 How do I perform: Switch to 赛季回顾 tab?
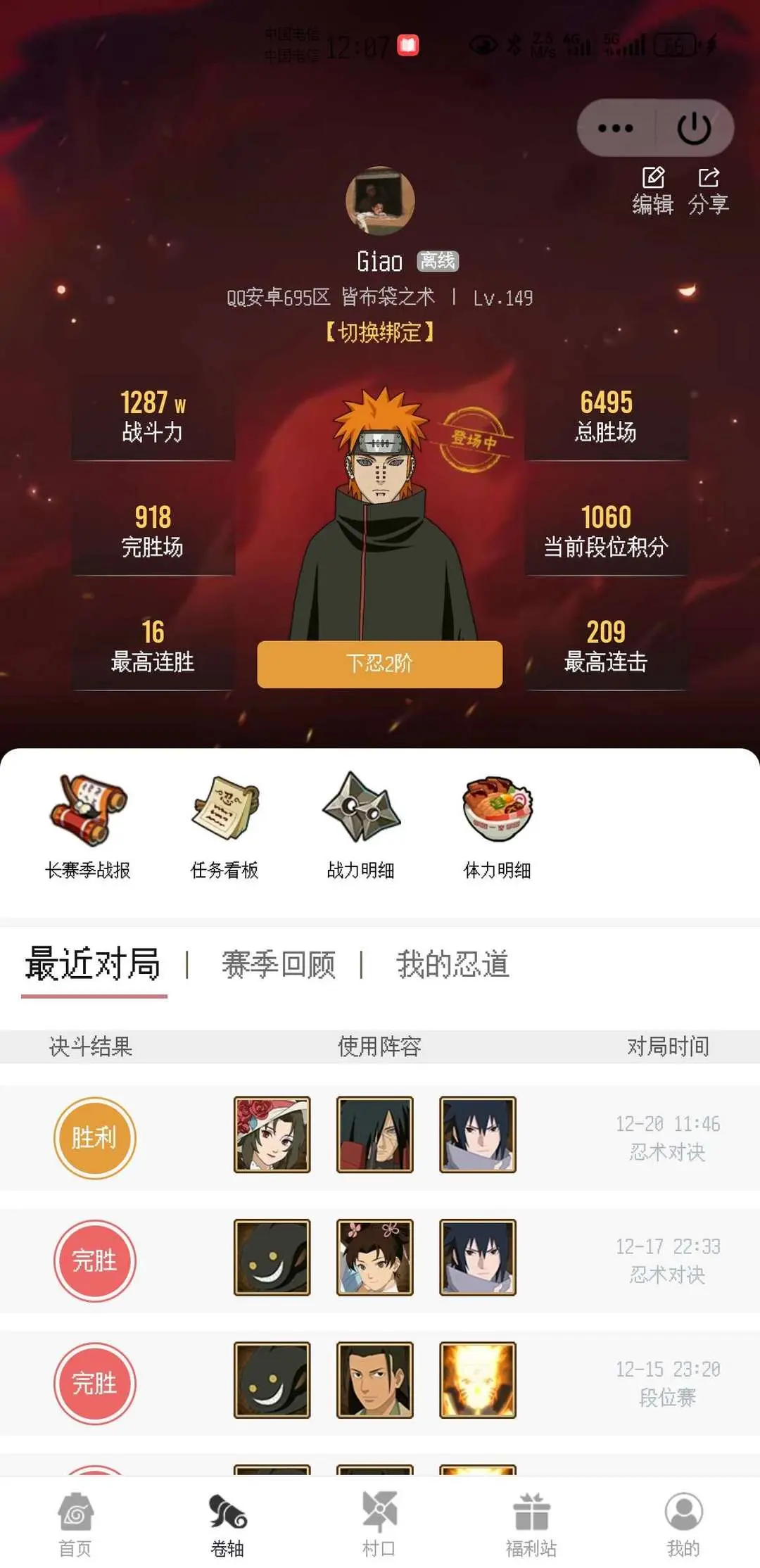point(279,964)
